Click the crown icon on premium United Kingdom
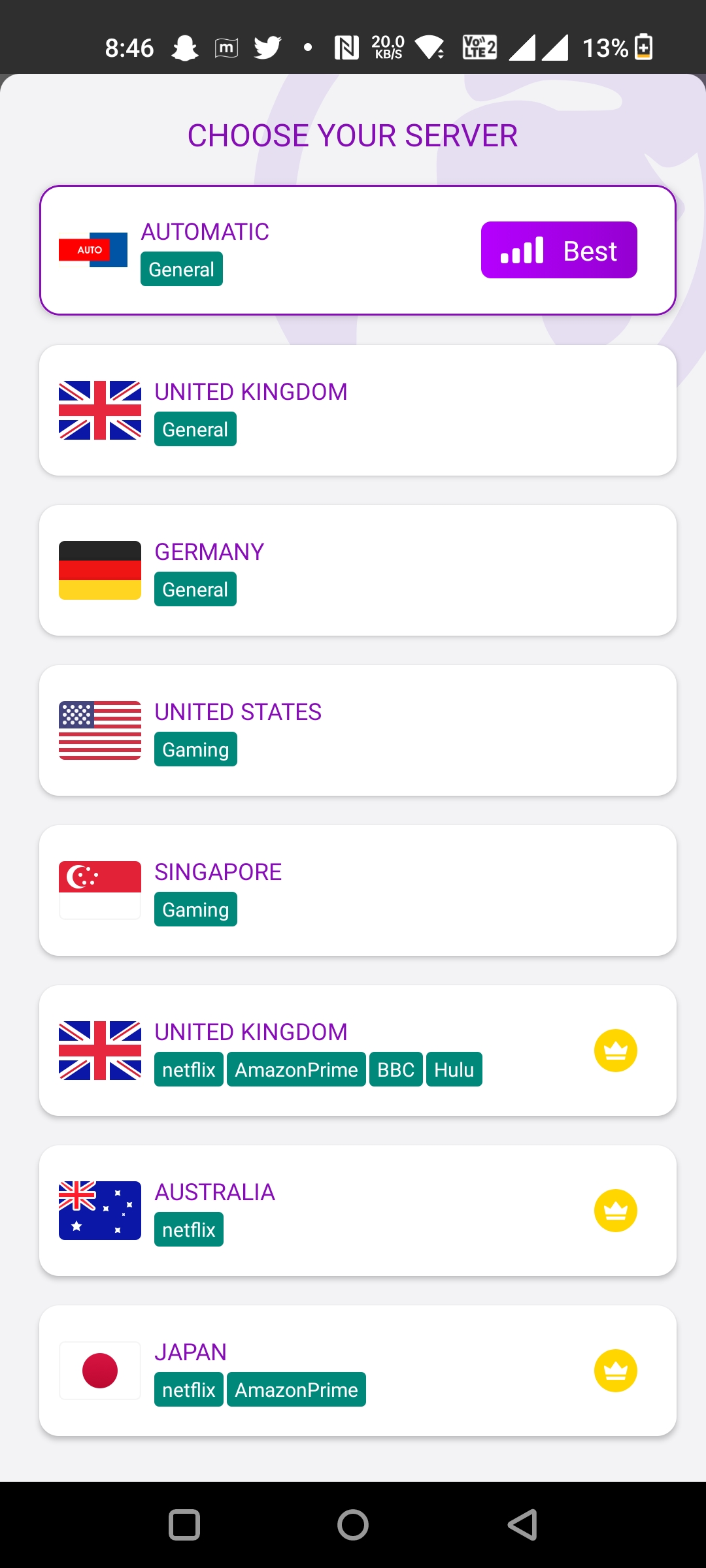 point(615,1050)
